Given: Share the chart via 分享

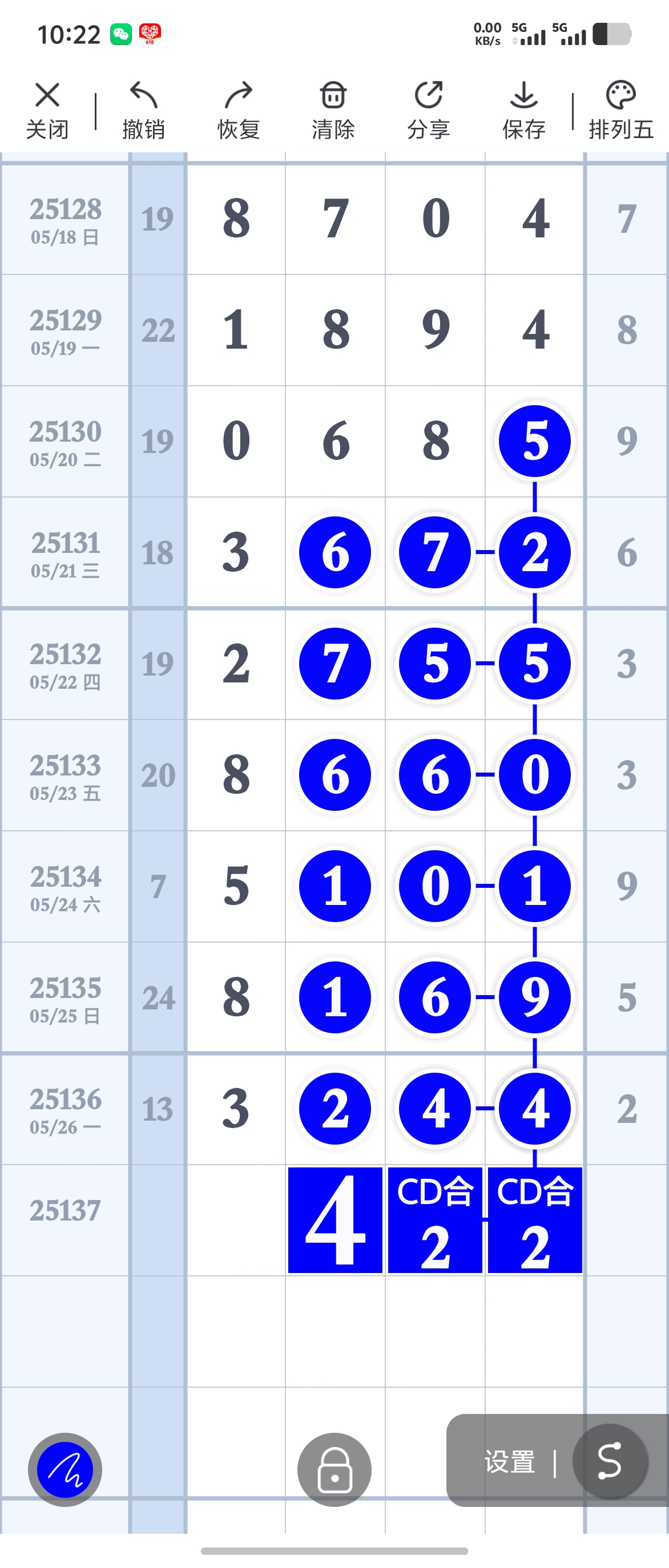Looking at the screenshot, I should click(x=429, y=111).
